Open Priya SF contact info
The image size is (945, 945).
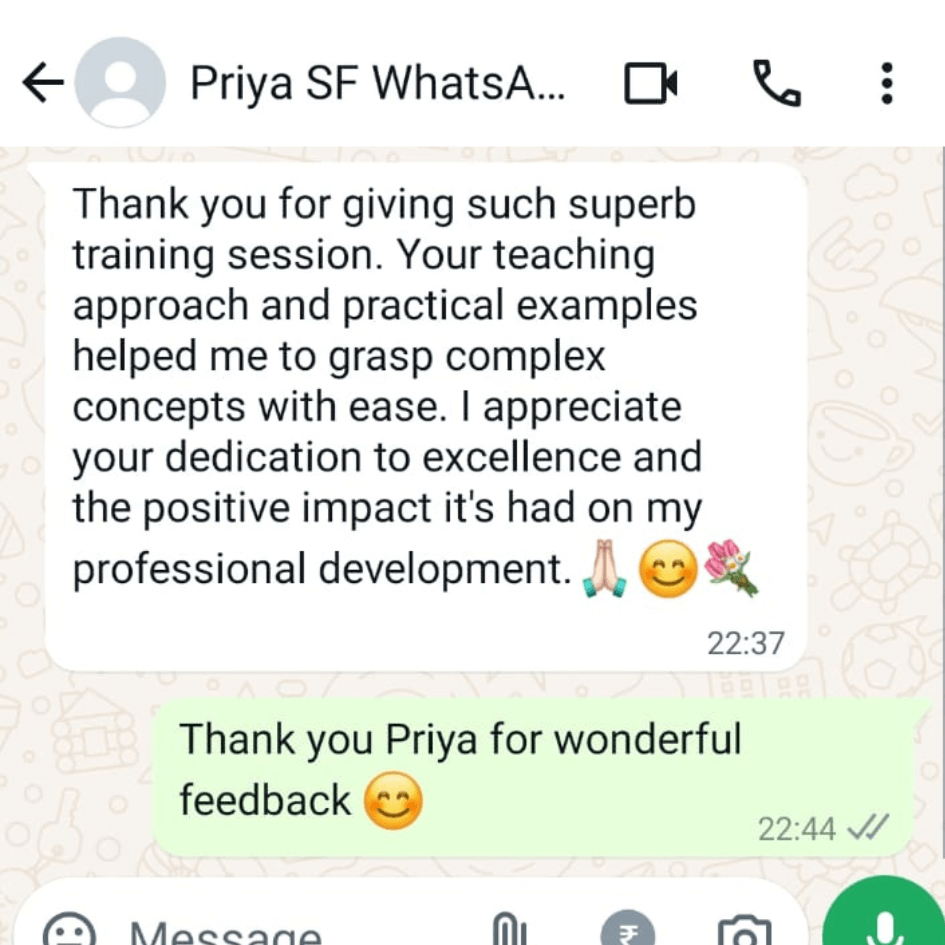click(378, 84)
